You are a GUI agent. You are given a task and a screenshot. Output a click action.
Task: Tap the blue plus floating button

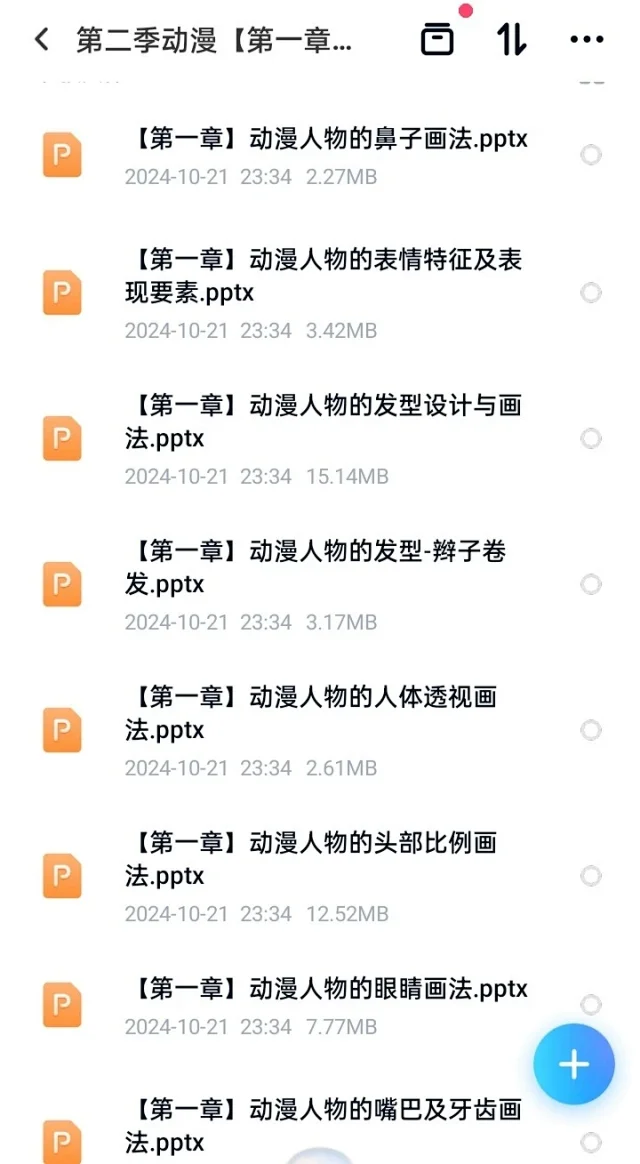click(574, 1065)
